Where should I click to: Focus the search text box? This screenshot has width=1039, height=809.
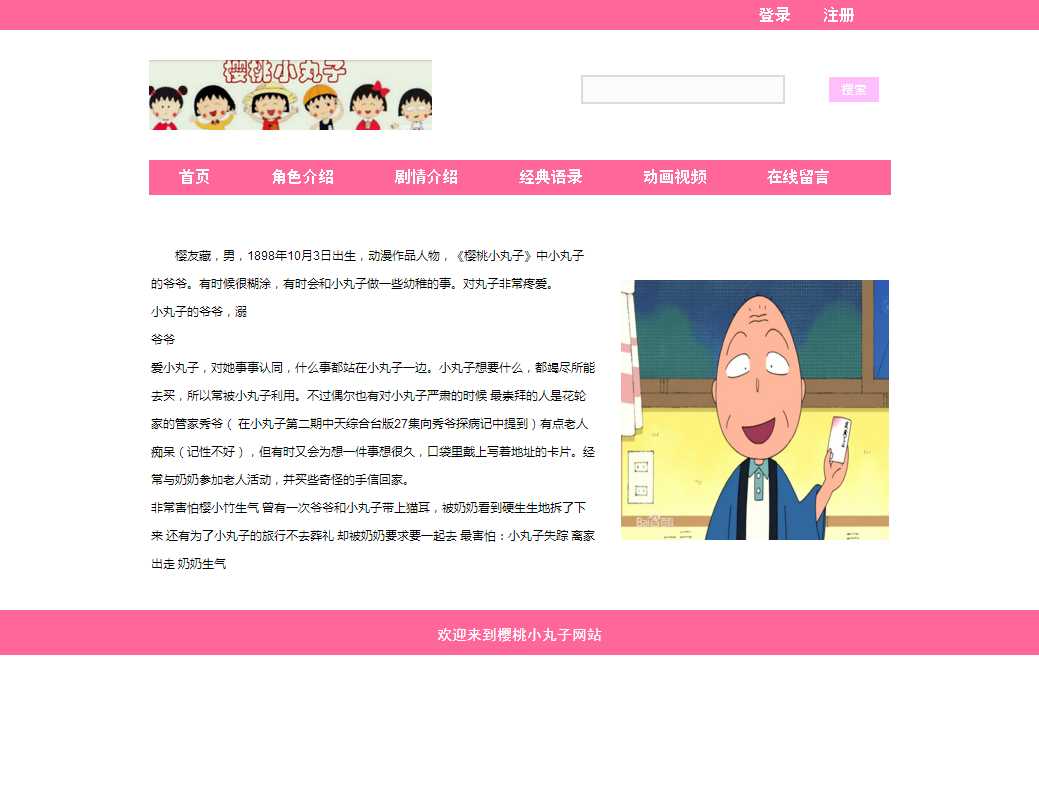click(x=682, y=90)
